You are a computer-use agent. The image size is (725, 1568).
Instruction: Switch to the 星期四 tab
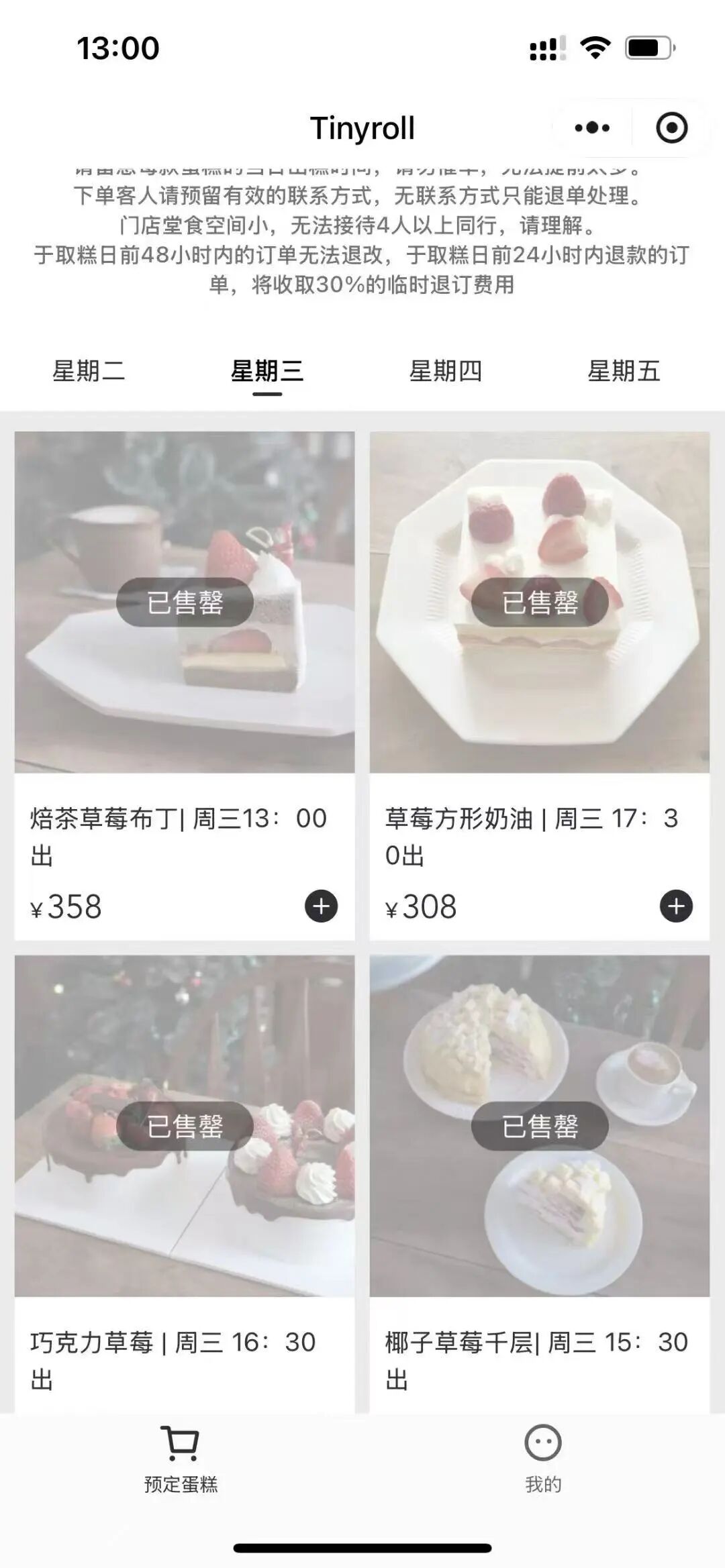tap(446, 371)
